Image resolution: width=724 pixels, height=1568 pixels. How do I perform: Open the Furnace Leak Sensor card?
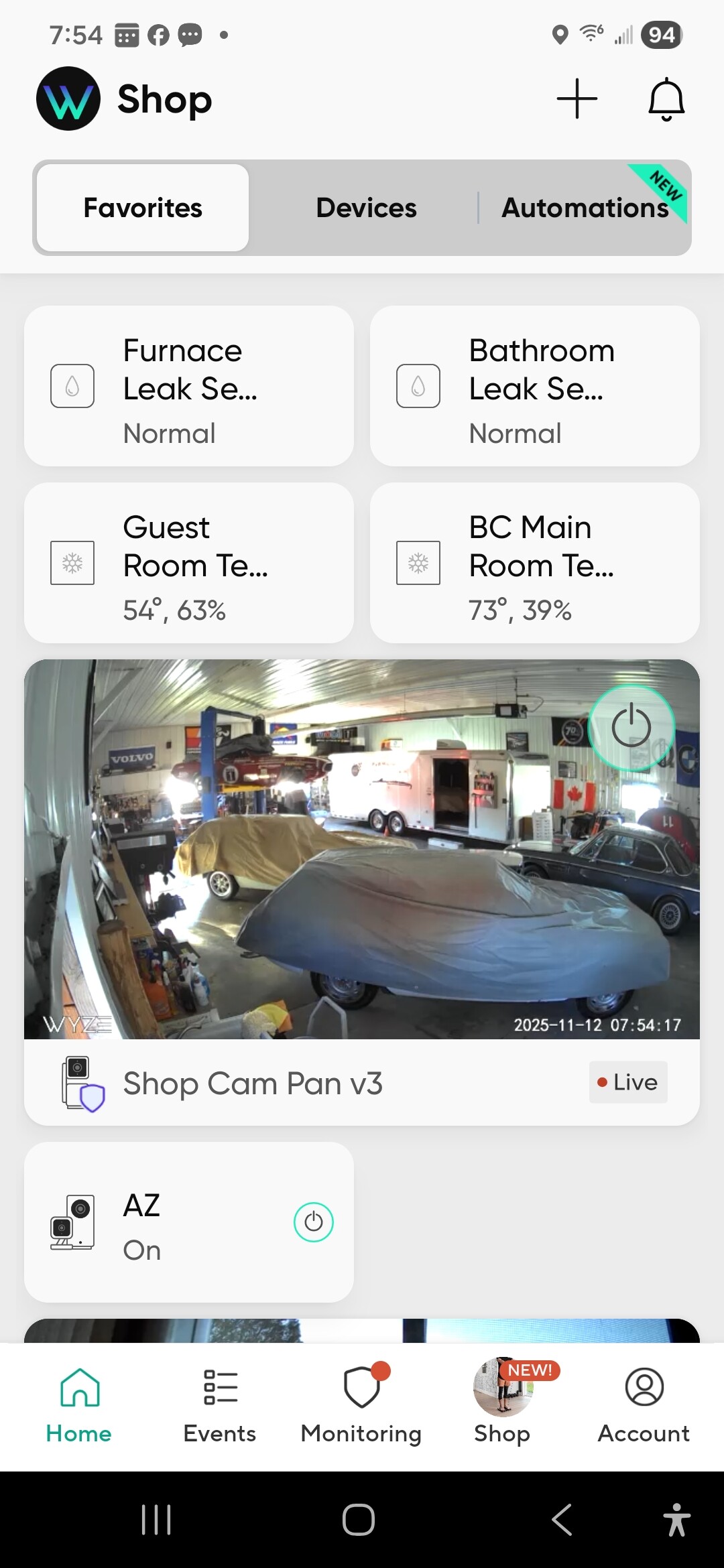[189, 386]
